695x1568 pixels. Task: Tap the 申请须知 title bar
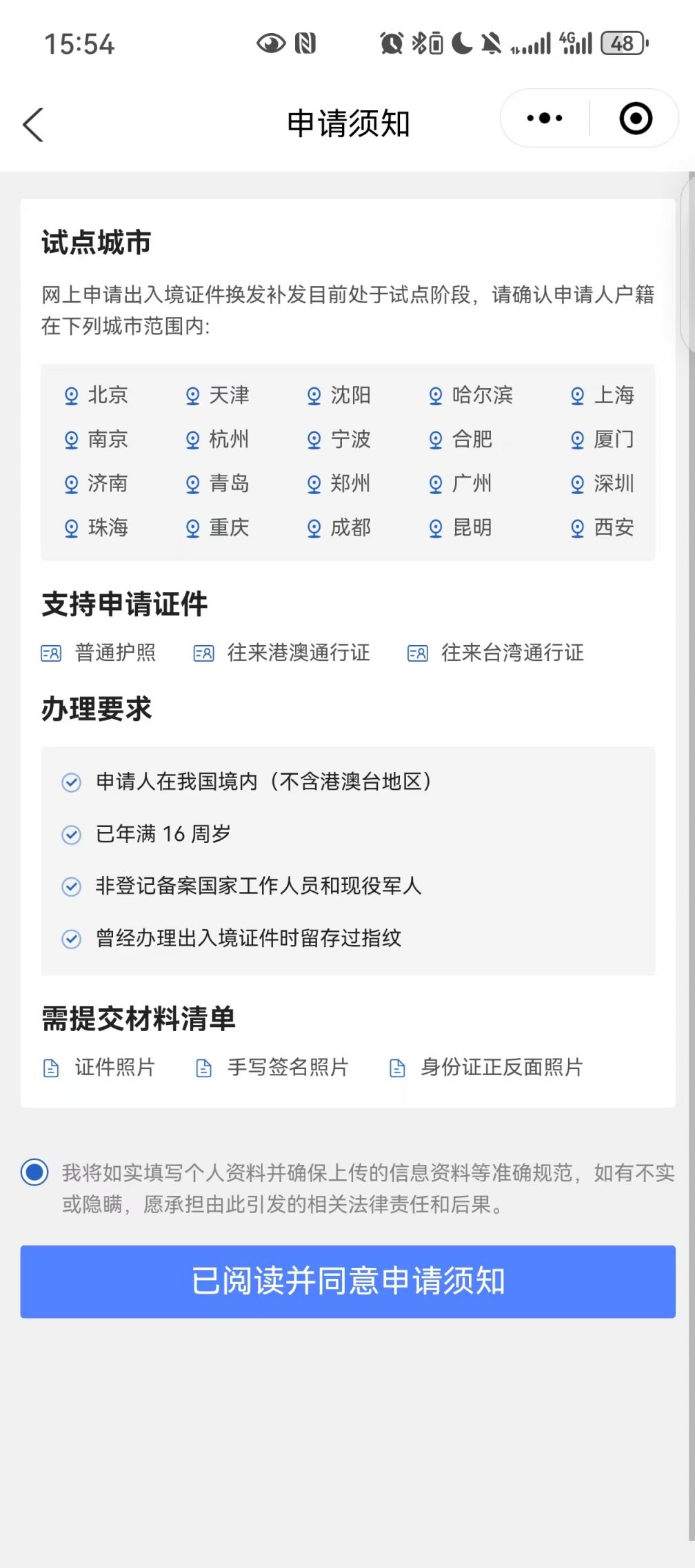click(347, 123)
